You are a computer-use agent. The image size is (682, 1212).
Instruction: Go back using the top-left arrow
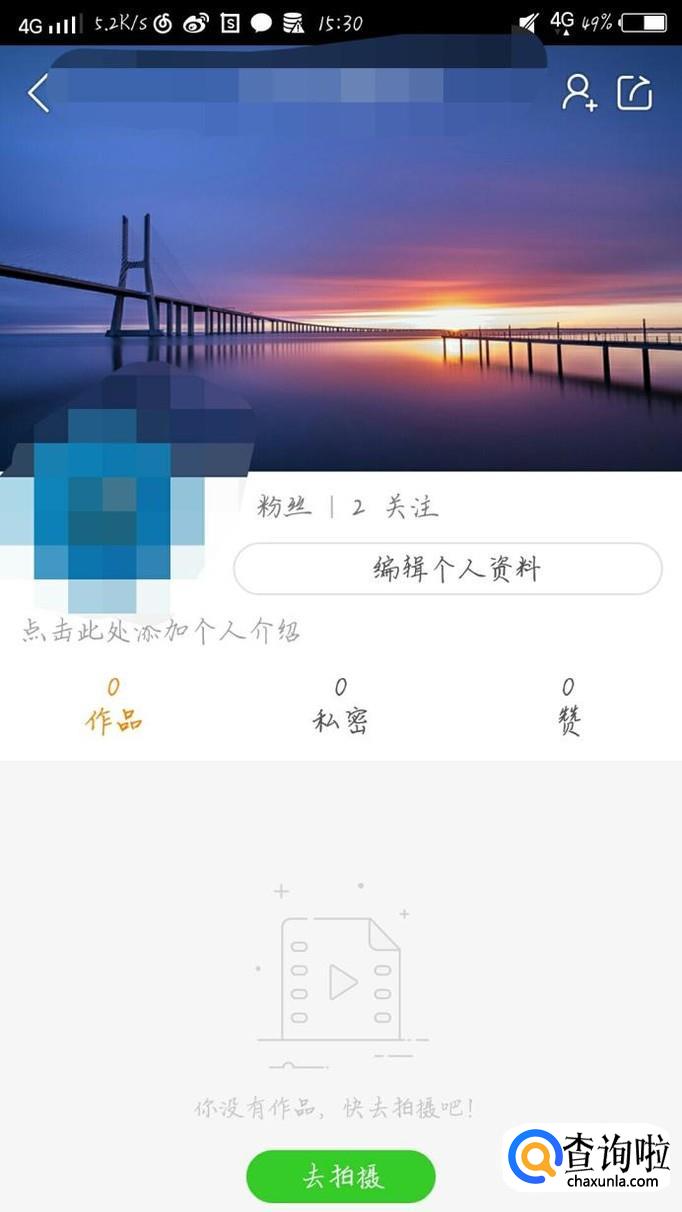38,93
